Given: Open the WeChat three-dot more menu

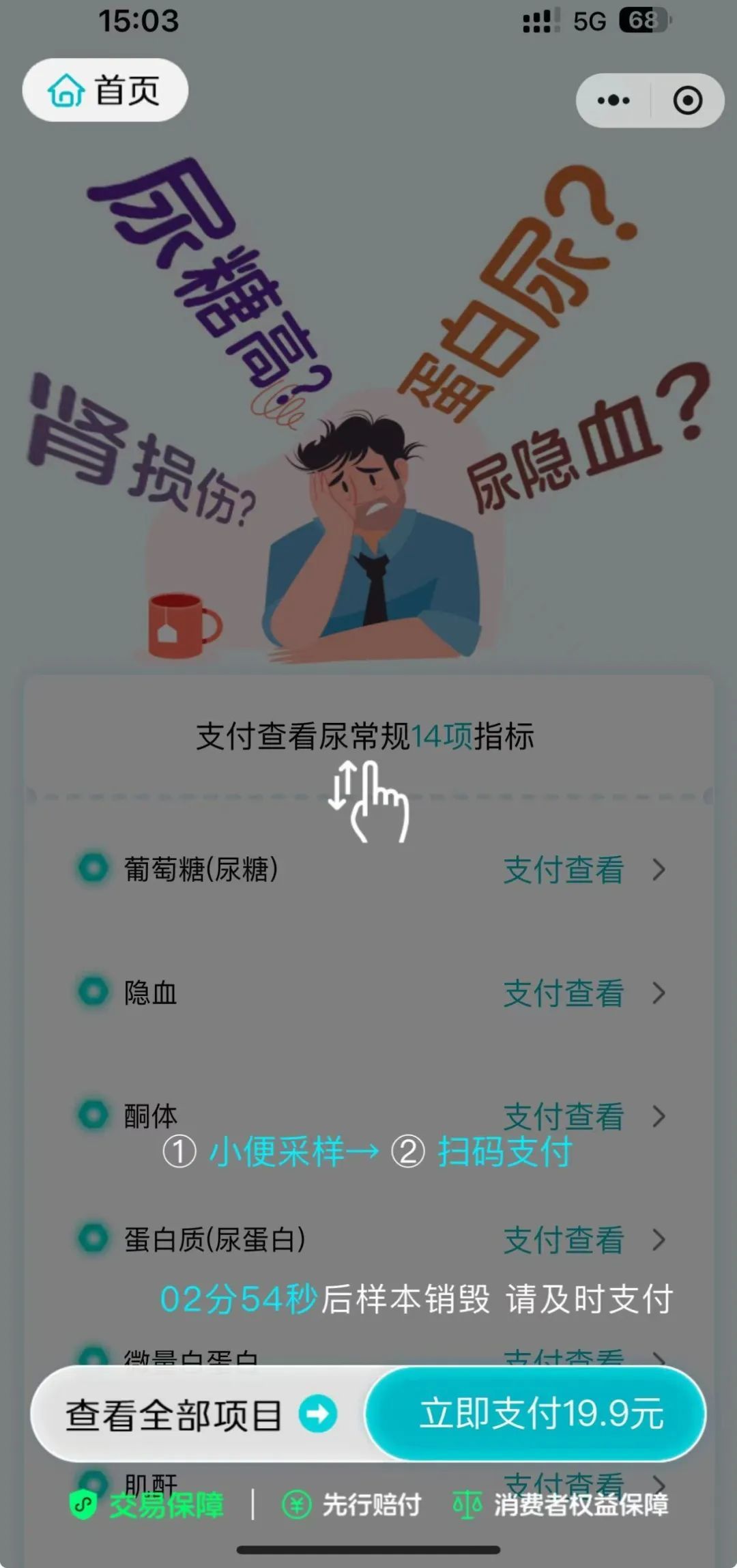Looking at the screenshot, I should pyautogui.click(x=612, y=99).
